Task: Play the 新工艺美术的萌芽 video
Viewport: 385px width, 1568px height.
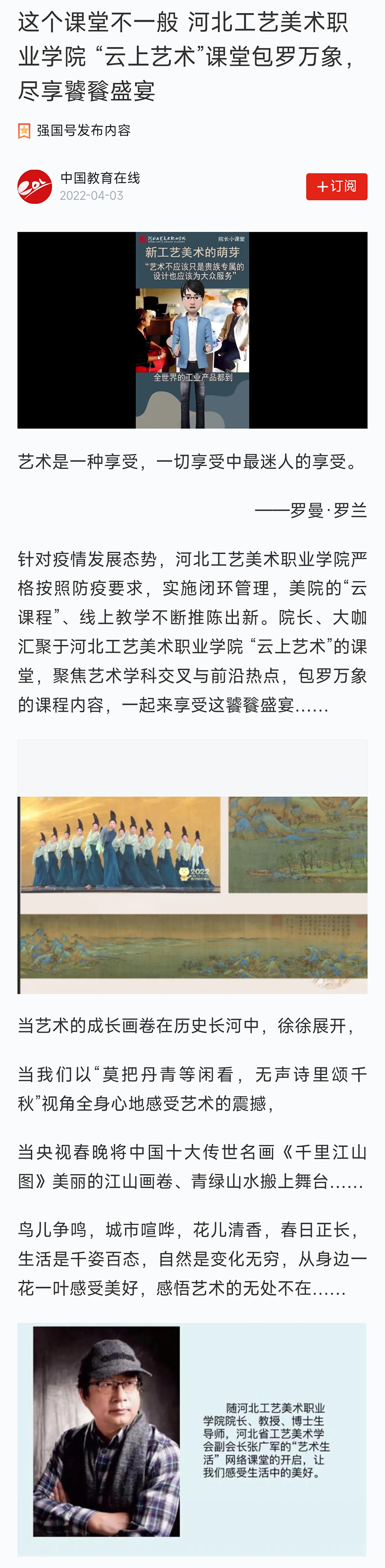Action: pos(192,330)
